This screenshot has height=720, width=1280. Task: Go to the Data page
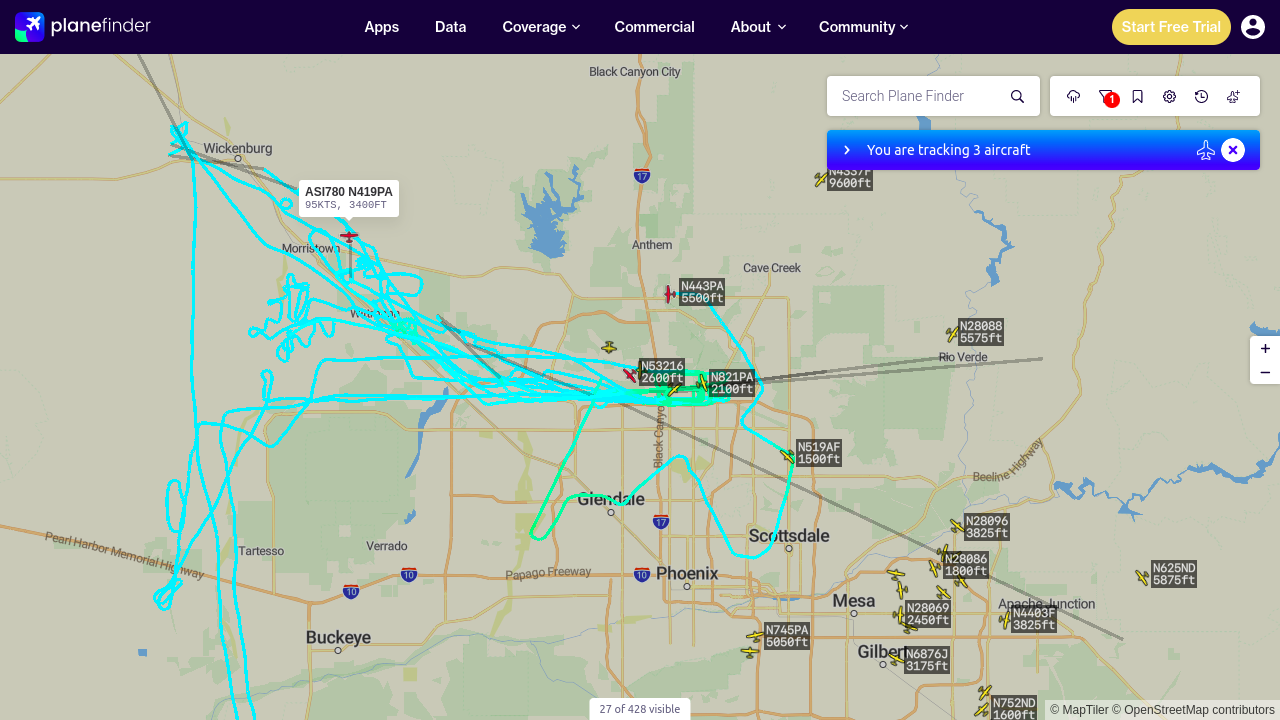point(451,27)
